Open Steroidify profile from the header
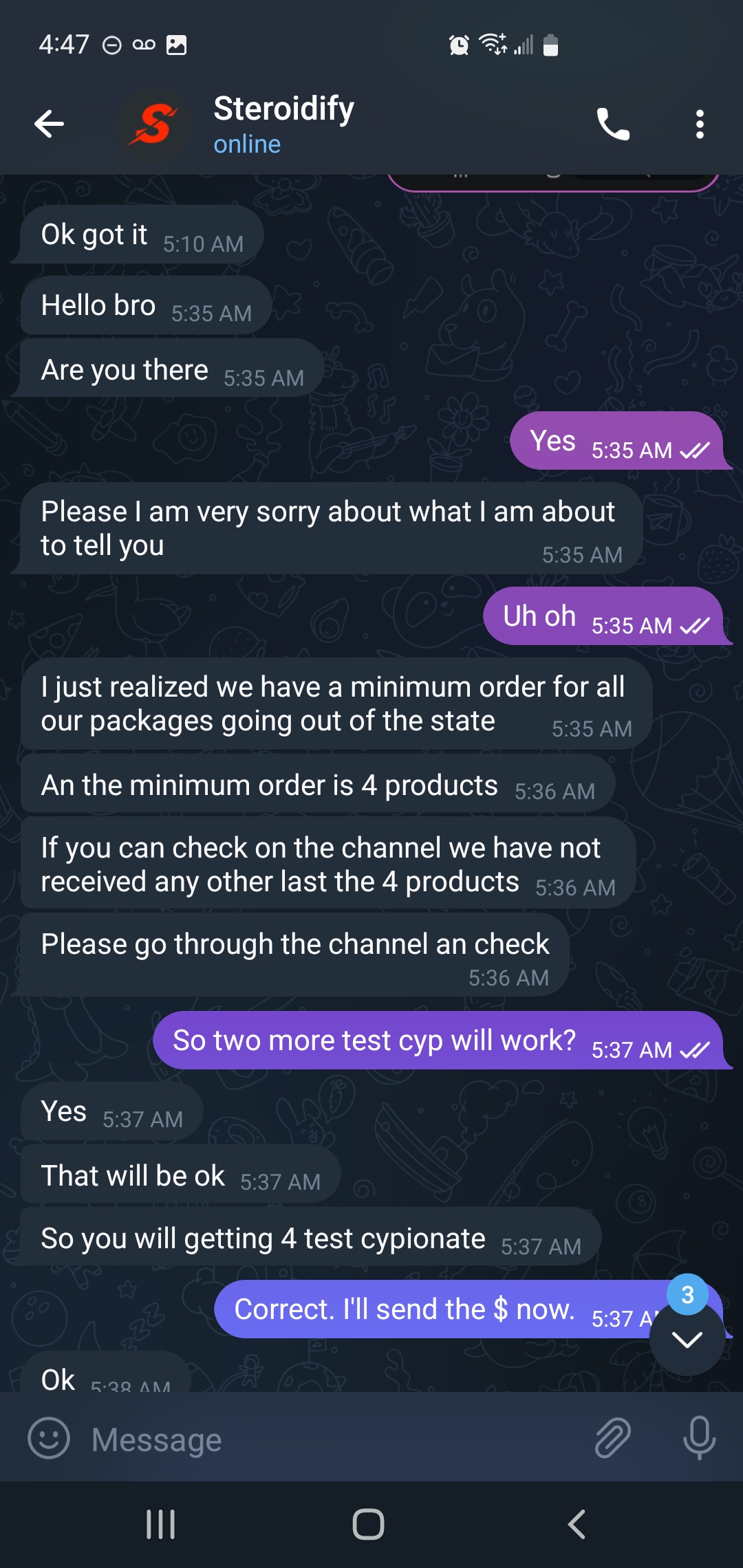 (x=283, y=124)
